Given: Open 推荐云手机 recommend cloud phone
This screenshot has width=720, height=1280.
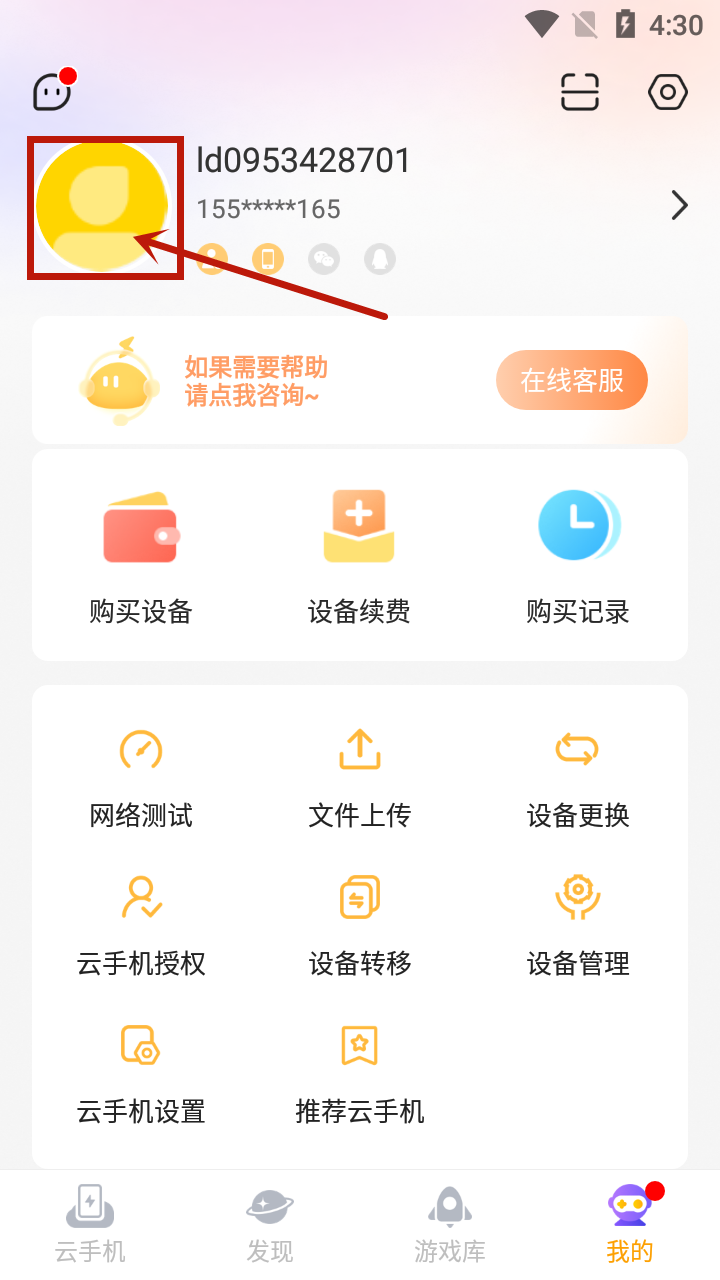Looking at the screenshot, I should 359,1073.
